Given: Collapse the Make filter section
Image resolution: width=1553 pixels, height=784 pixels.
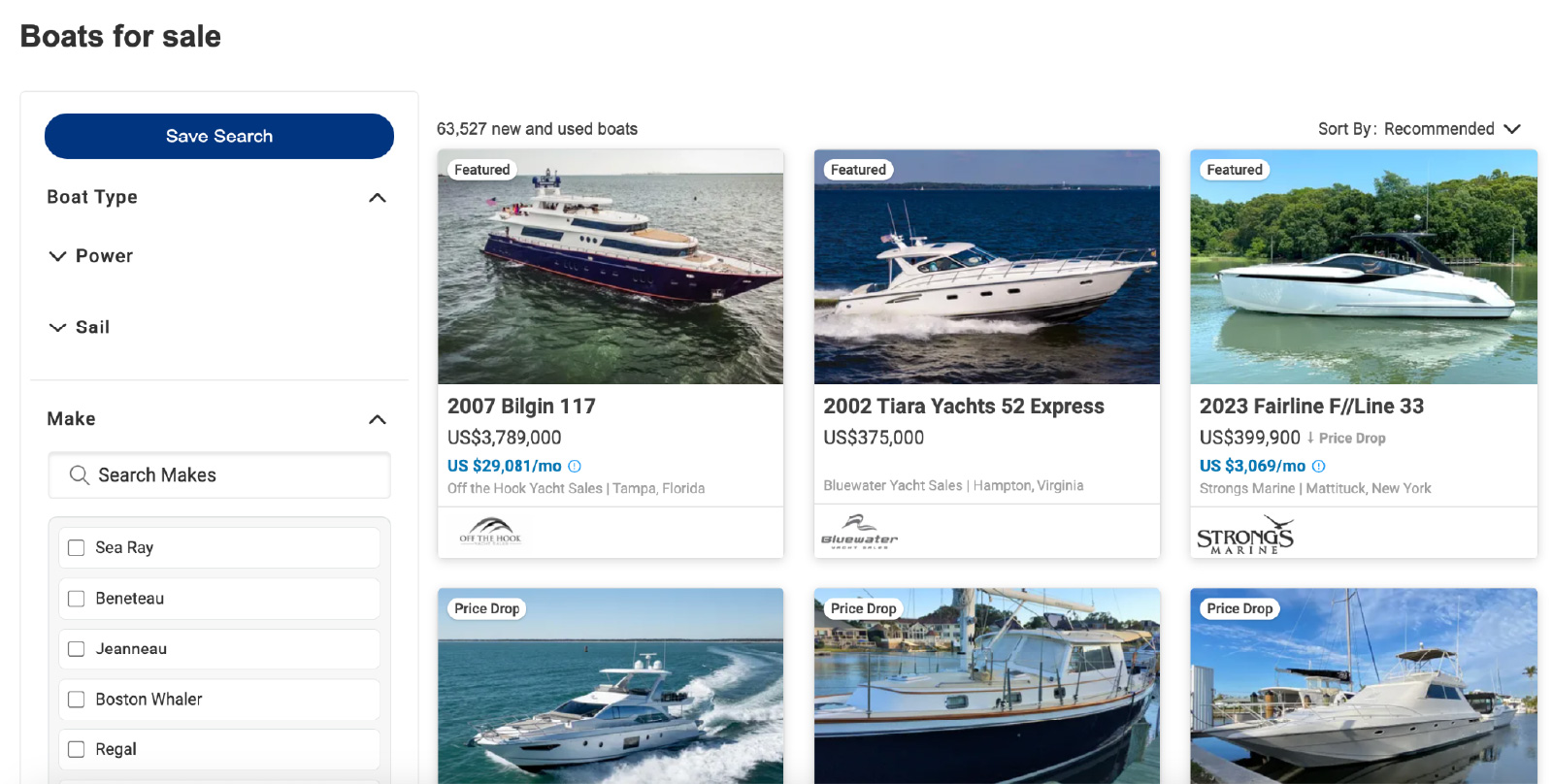Looking at the screenshot, I should (x=378, y=419).
